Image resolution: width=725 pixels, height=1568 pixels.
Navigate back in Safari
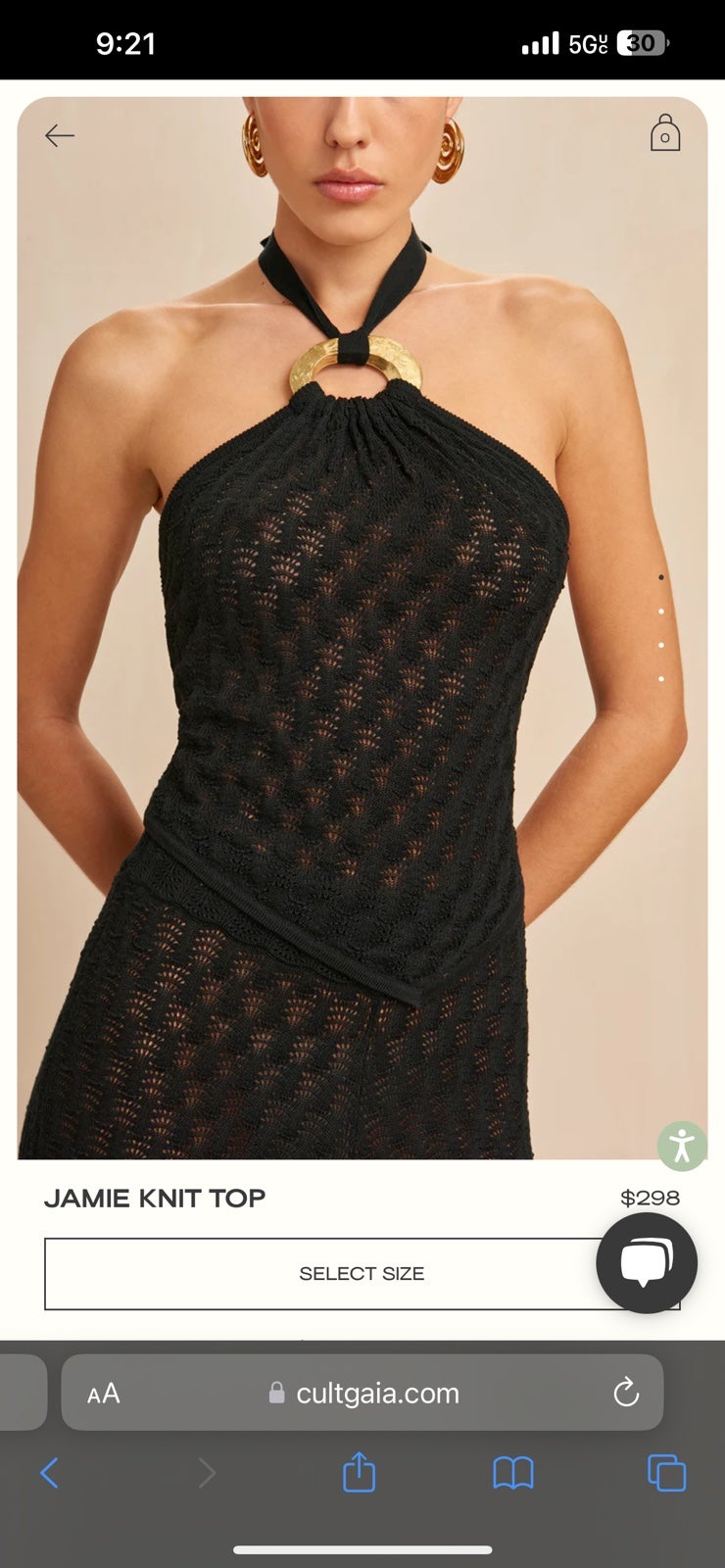[x=50, y=1472]
